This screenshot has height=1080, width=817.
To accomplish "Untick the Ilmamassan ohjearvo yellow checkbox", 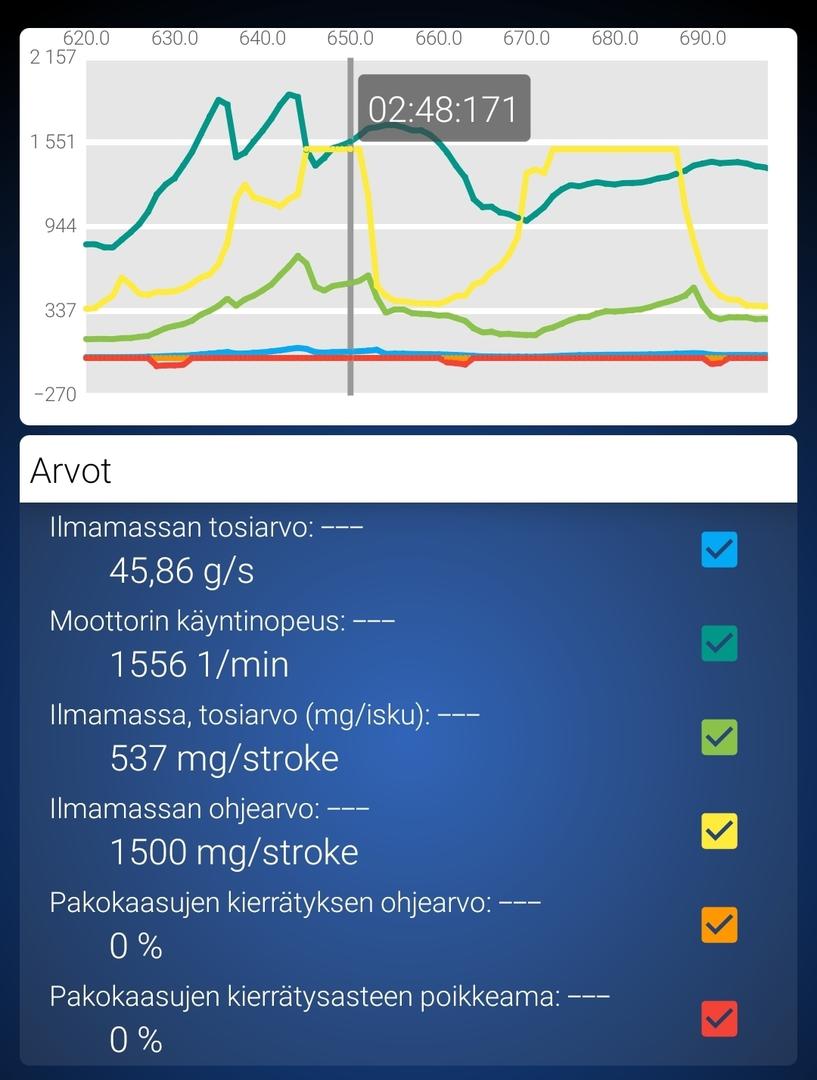I will click(x=719, y=831).
